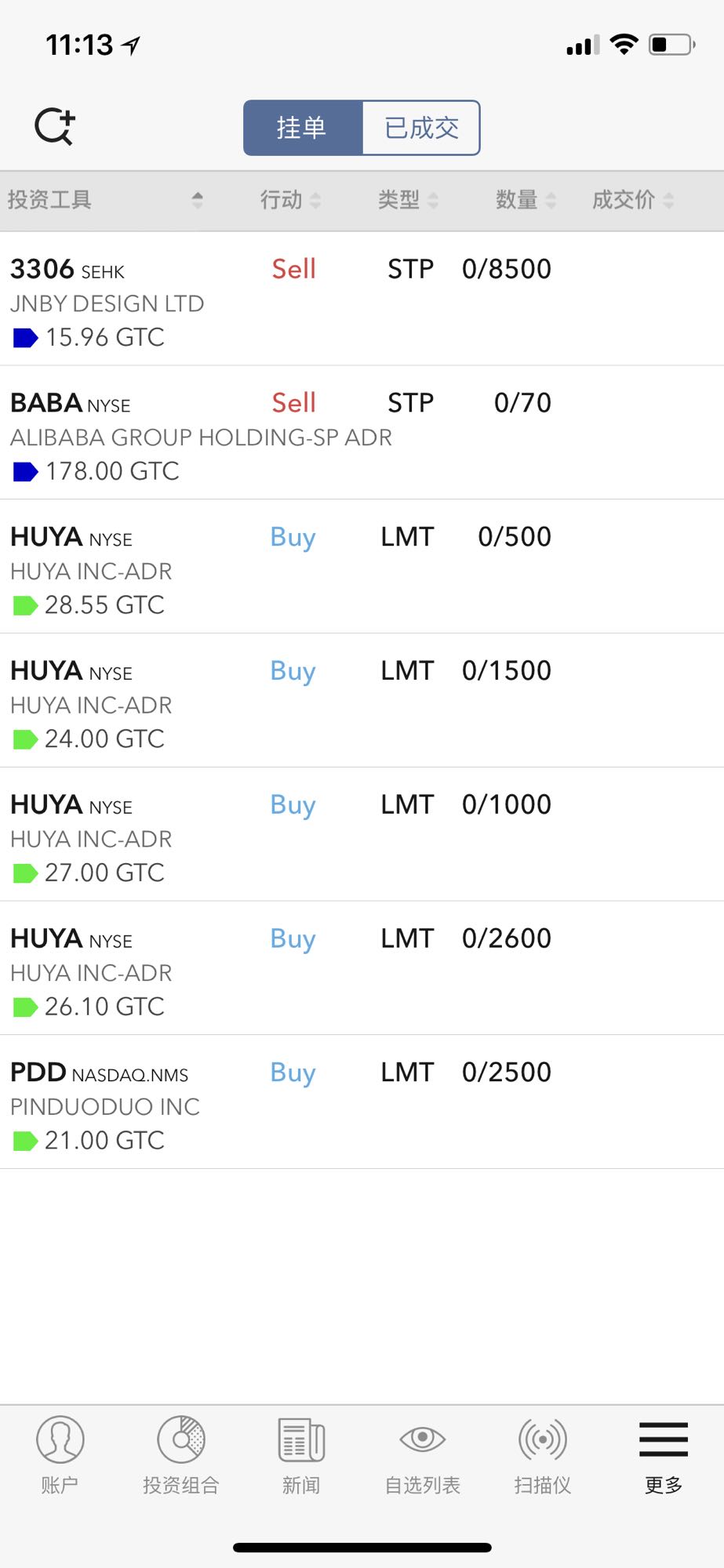
Task: Open the 投资组合 tab
Action: 181,1455
